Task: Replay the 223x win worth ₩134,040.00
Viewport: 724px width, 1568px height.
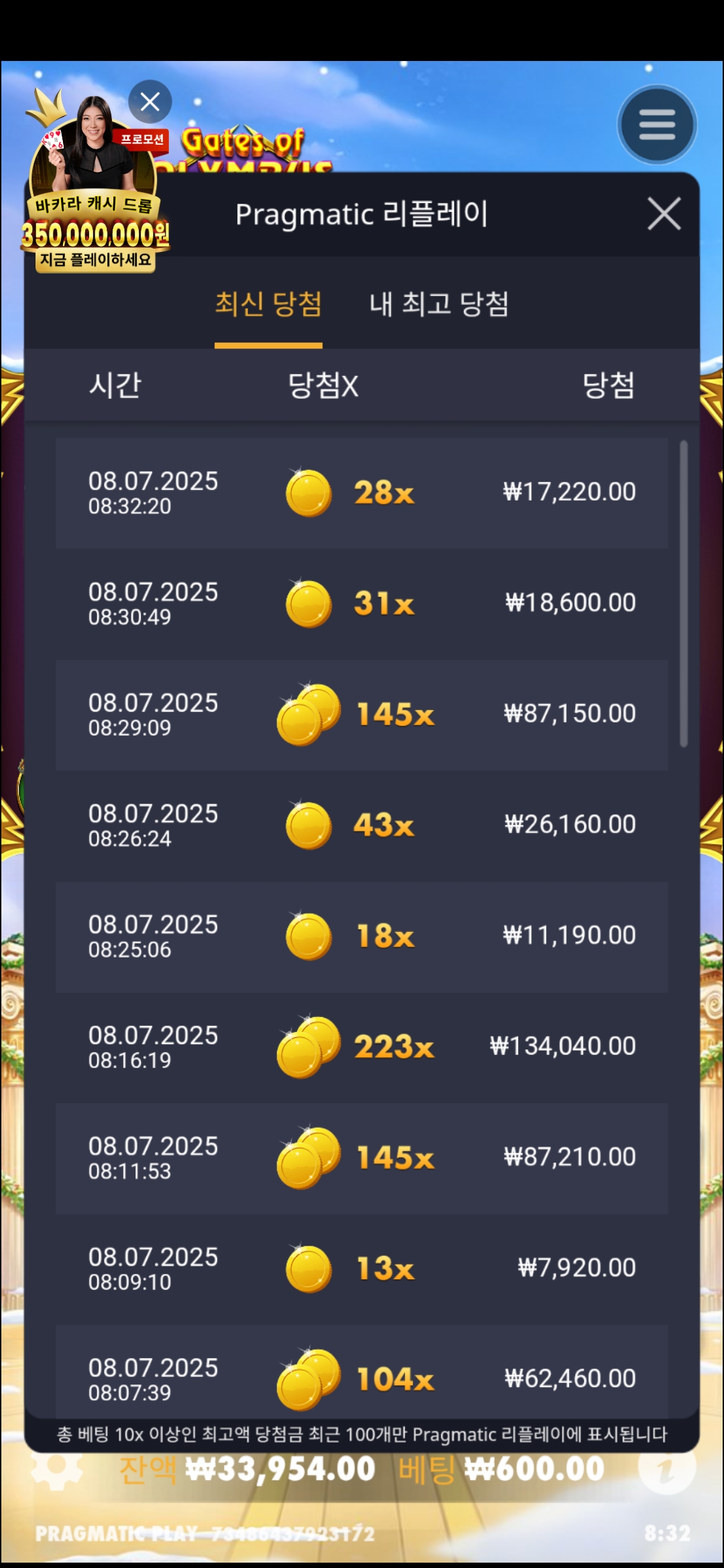Action: 361,1047
